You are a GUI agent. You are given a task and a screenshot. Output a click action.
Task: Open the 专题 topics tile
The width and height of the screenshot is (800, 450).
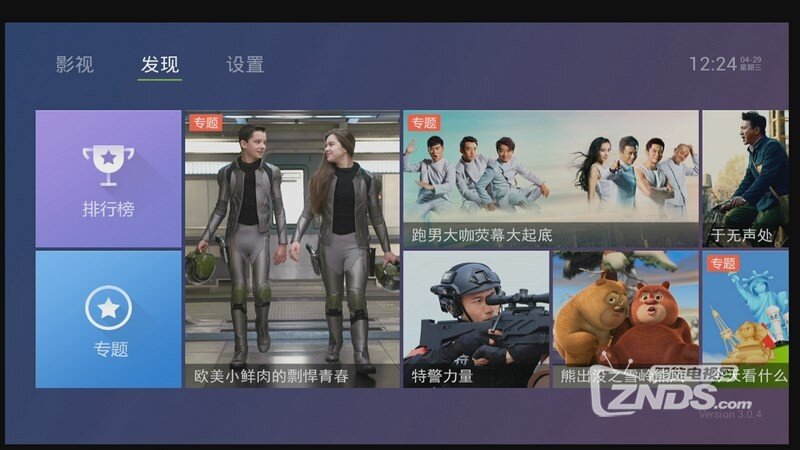point(109,319)
